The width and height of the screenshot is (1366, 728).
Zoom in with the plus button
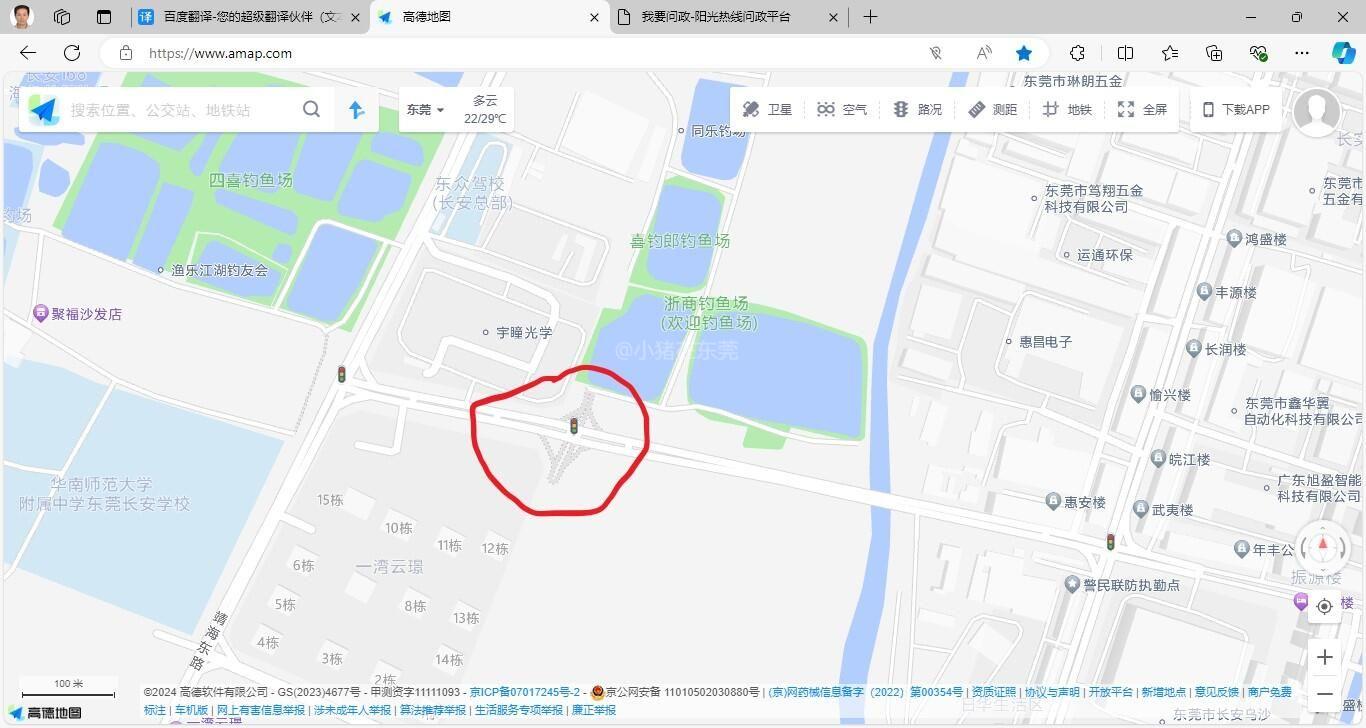point(1324,657)
